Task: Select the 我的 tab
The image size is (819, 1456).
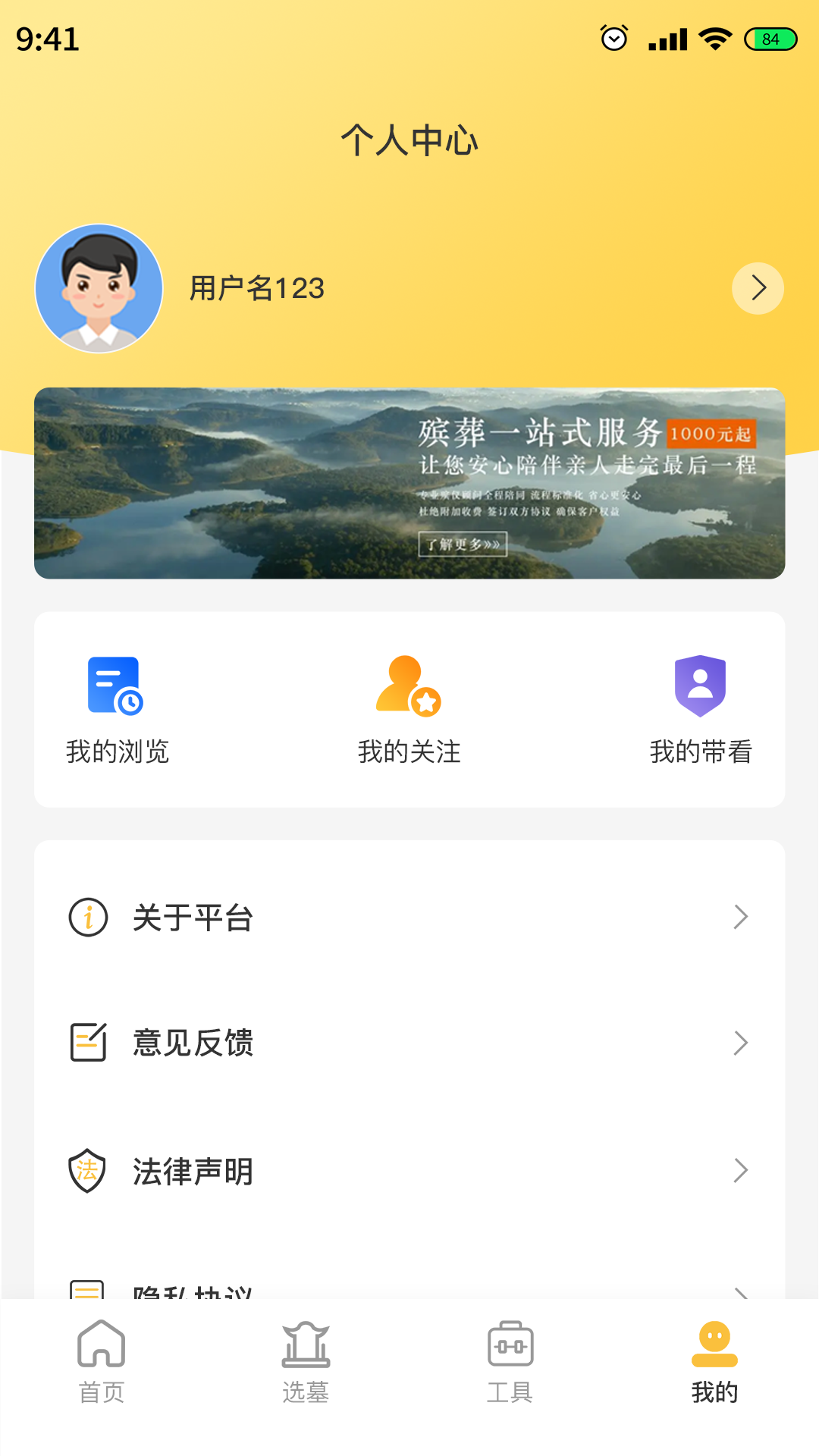Action: (714, 1362)
